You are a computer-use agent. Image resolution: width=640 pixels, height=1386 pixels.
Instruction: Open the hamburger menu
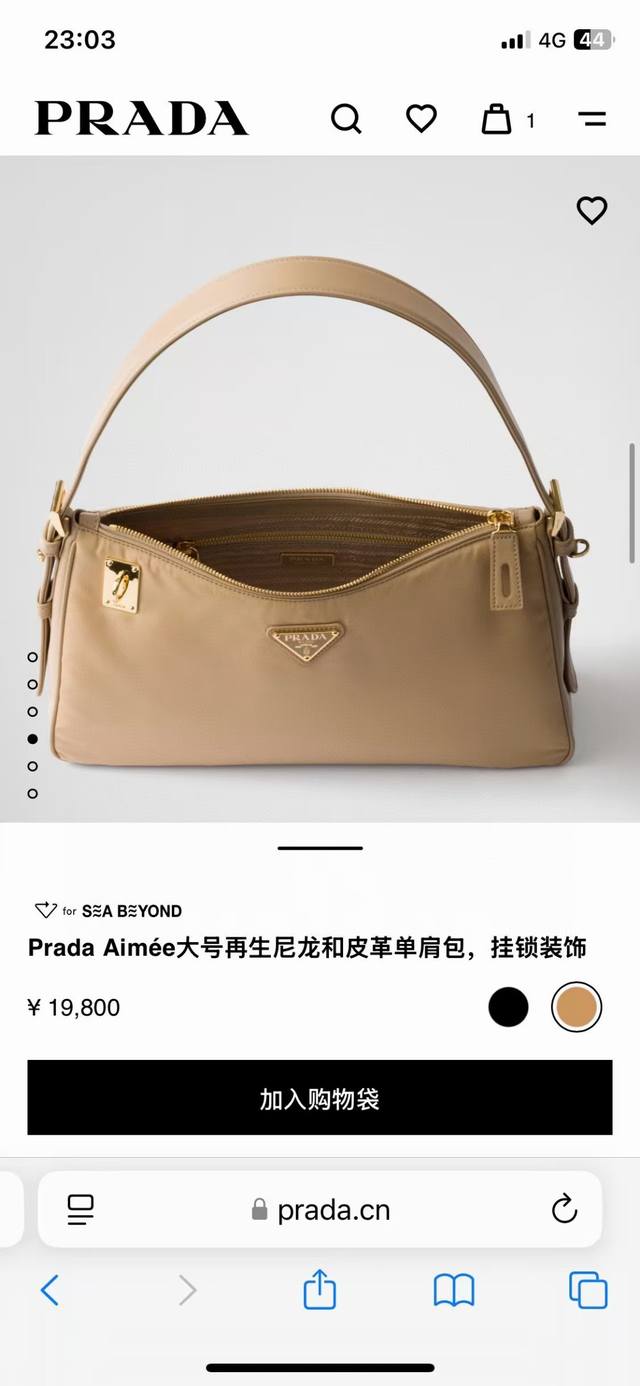tap(592, 119)
